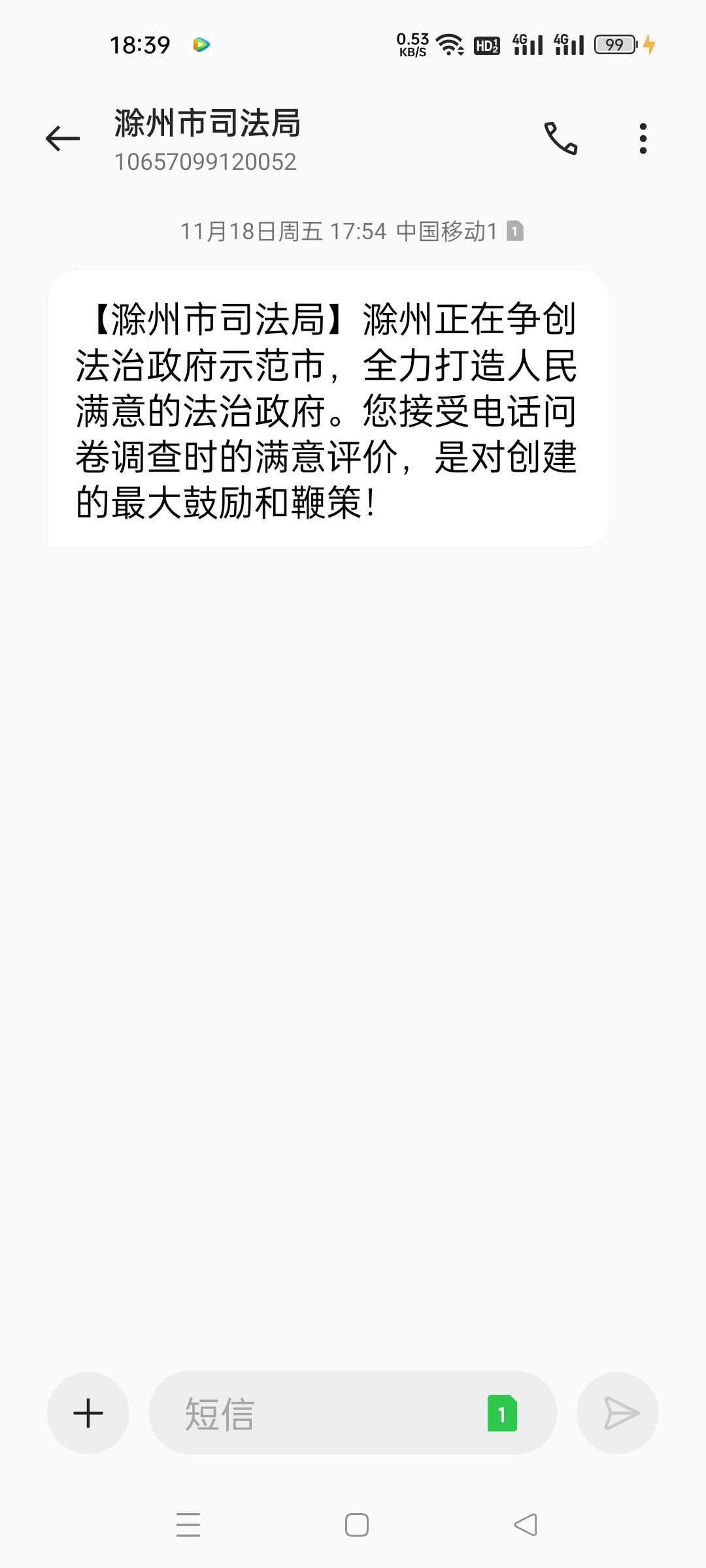The image size is (706, 1568).
Task: Tap the send message arrow
Action: [x=618, y=1413]
